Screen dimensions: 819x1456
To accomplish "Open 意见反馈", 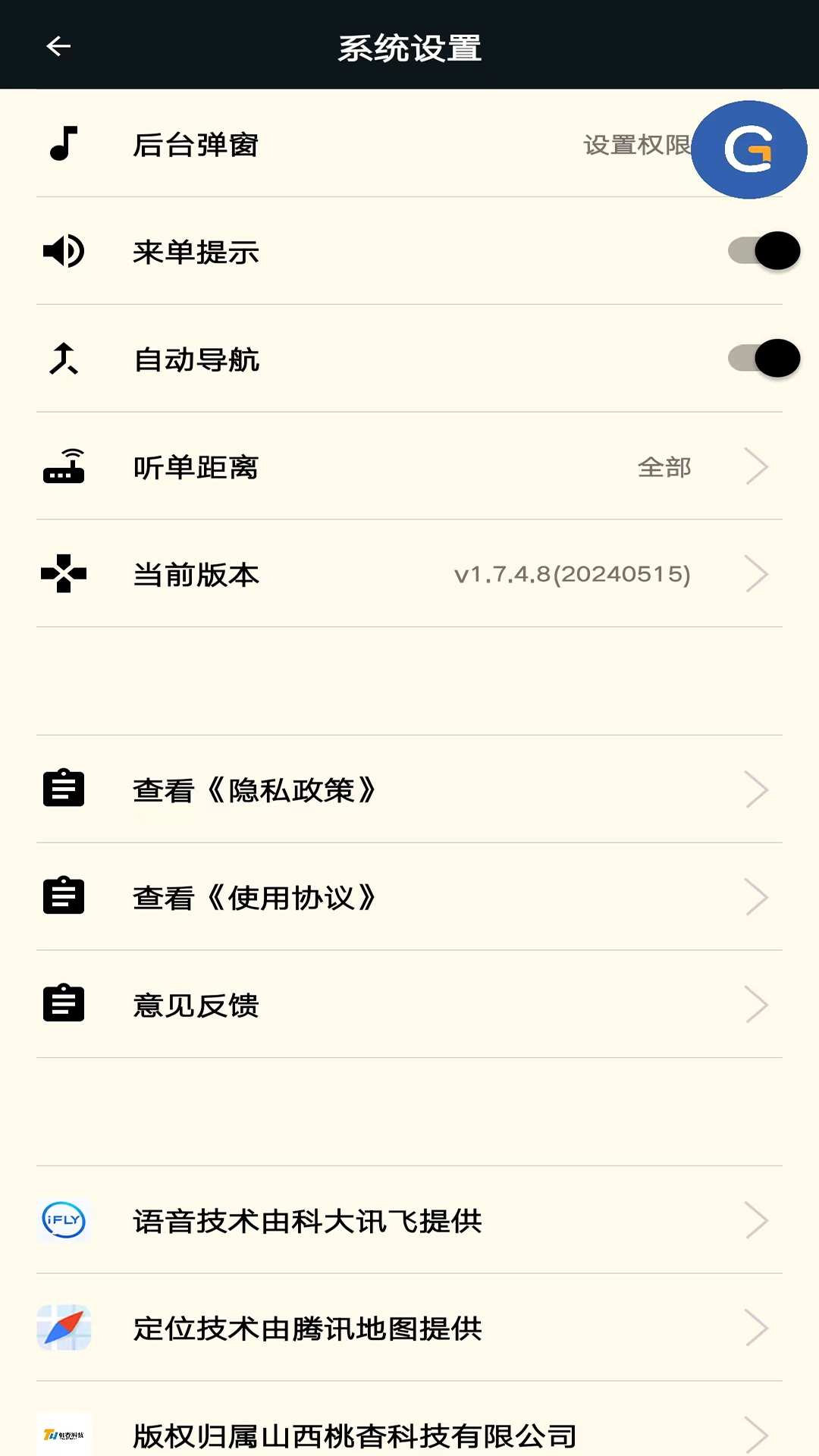I will 409,1005.
